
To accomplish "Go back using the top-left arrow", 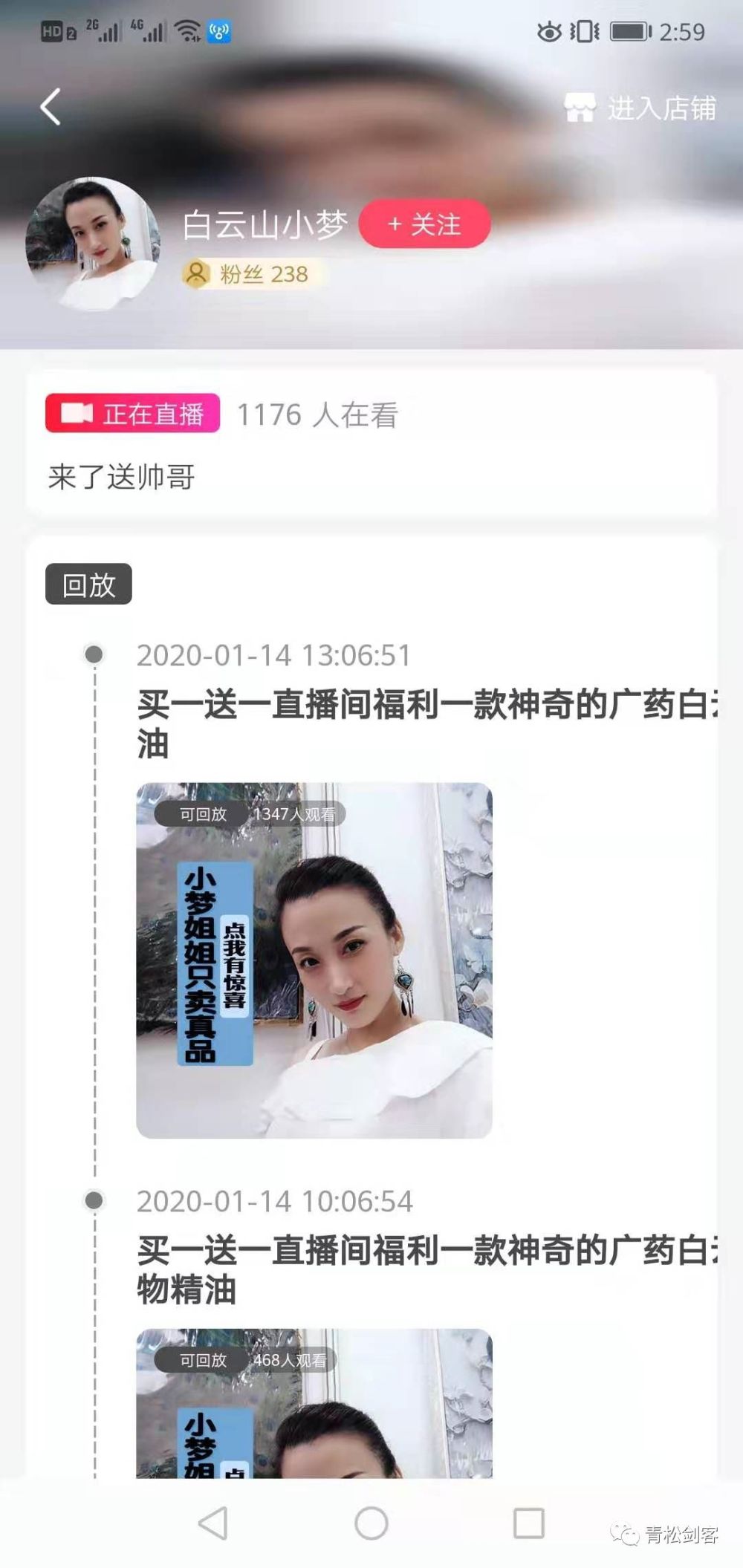I will [50, 107].
